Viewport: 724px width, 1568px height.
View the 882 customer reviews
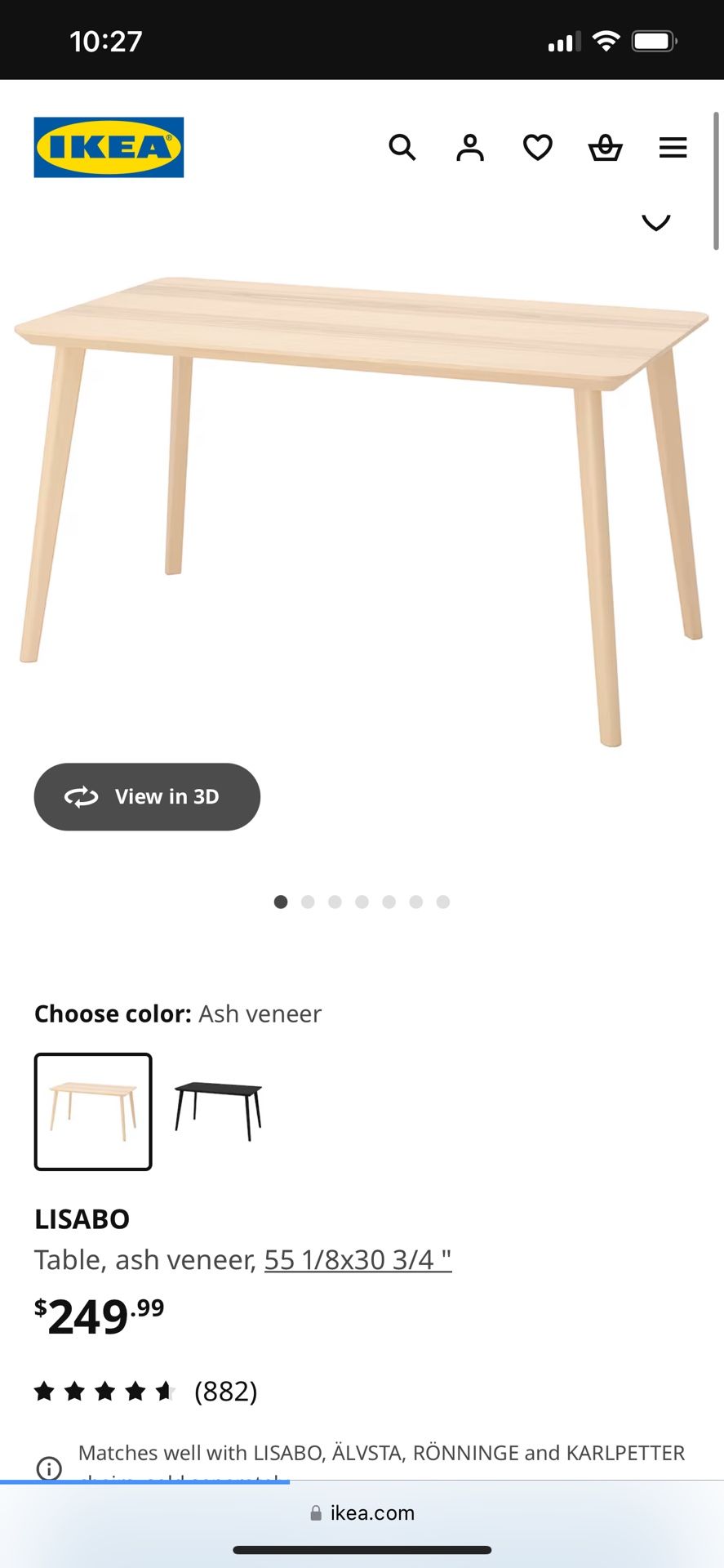[225, 1391]
